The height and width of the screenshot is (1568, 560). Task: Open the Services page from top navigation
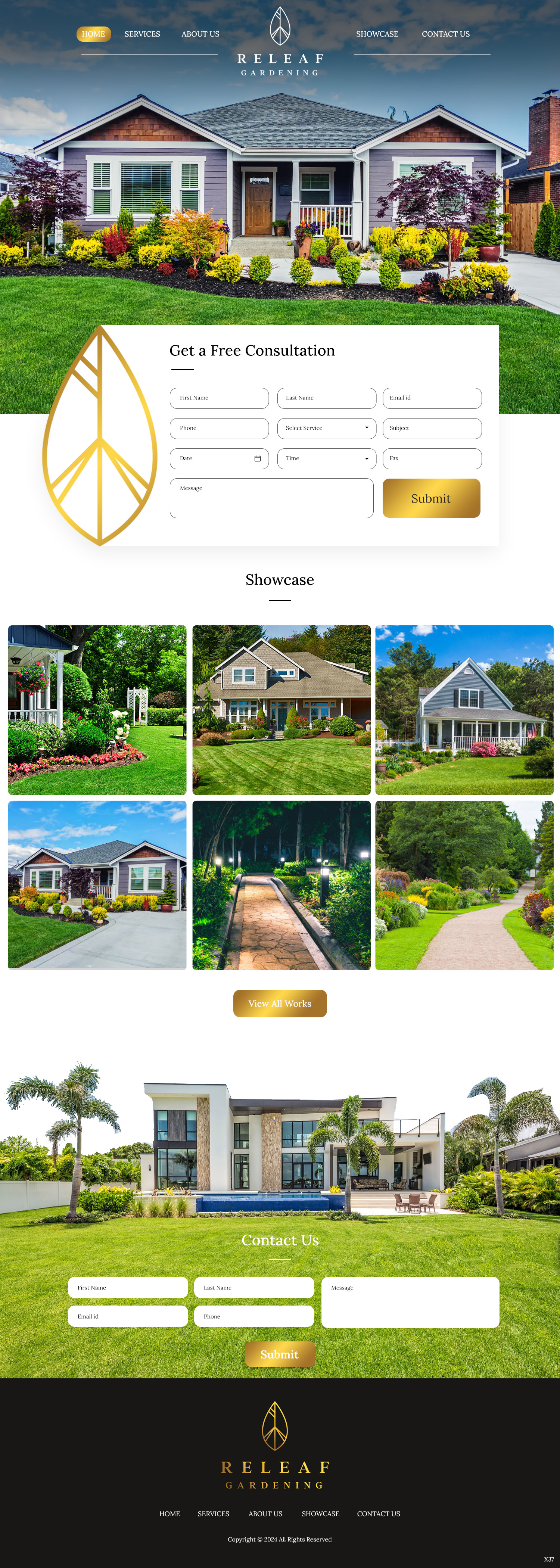[142, 34]
